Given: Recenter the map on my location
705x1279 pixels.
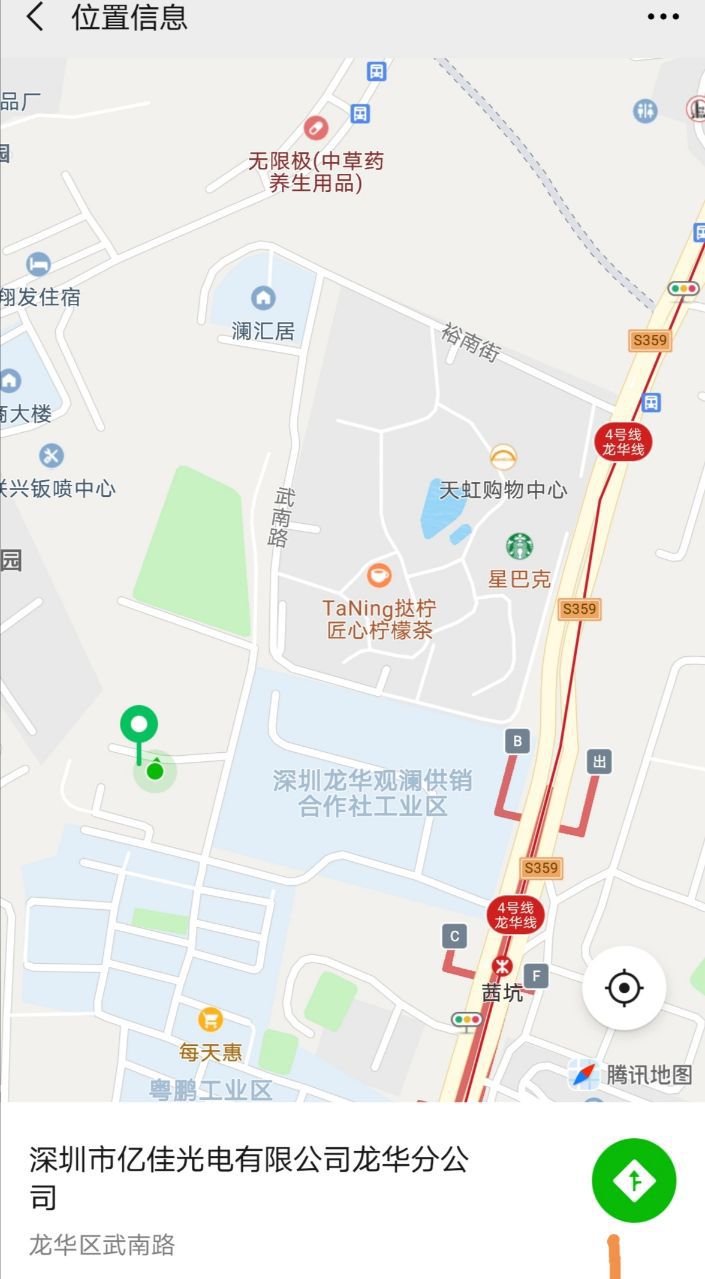Looking at the screenshot, I should [x=624, y=988].
